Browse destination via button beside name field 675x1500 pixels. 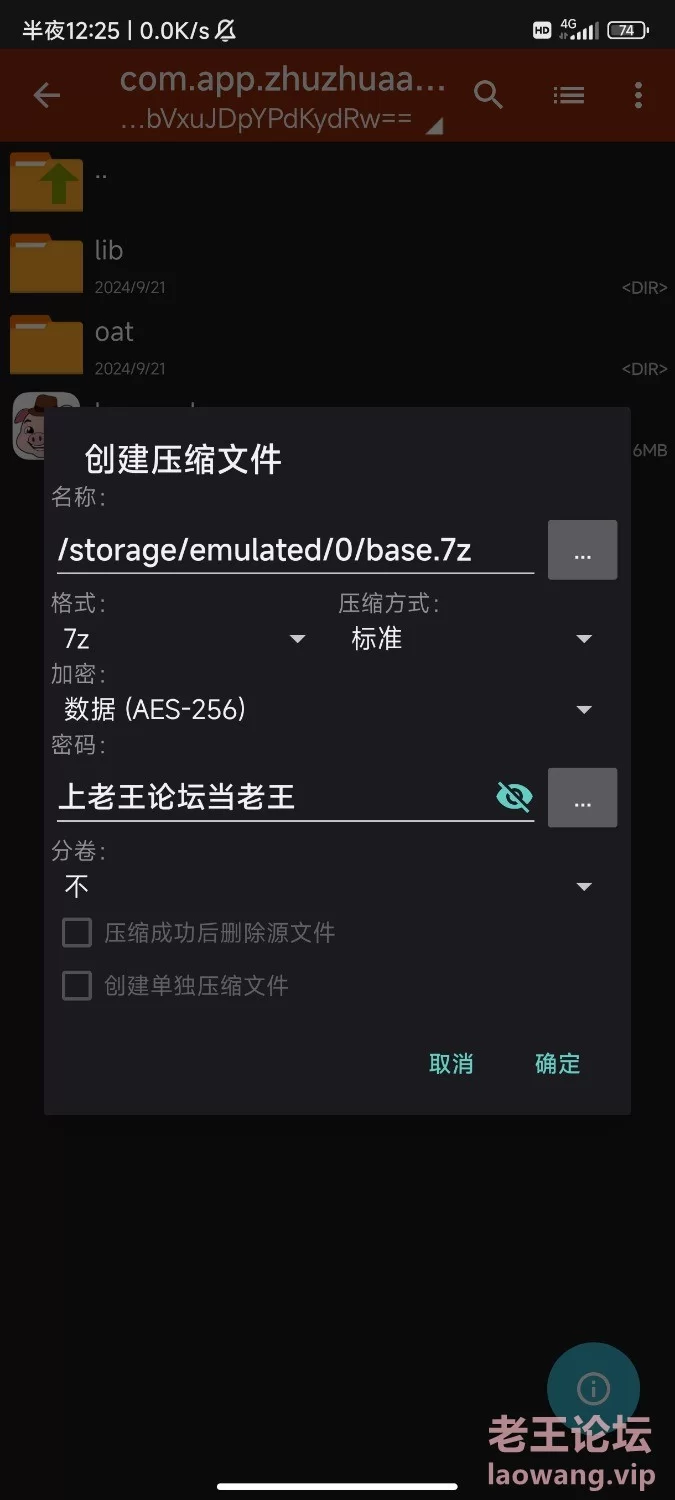click(x=582, y=550)
